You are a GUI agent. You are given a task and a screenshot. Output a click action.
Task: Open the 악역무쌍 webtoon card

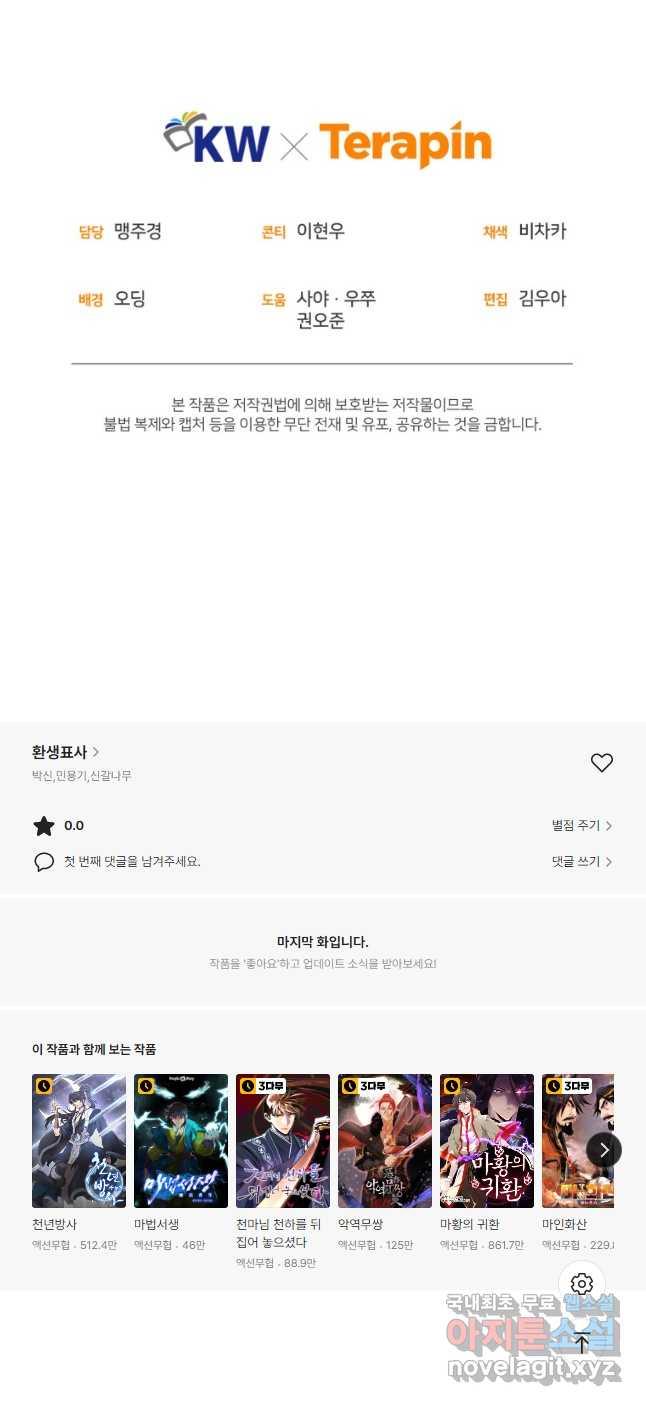385,1141
